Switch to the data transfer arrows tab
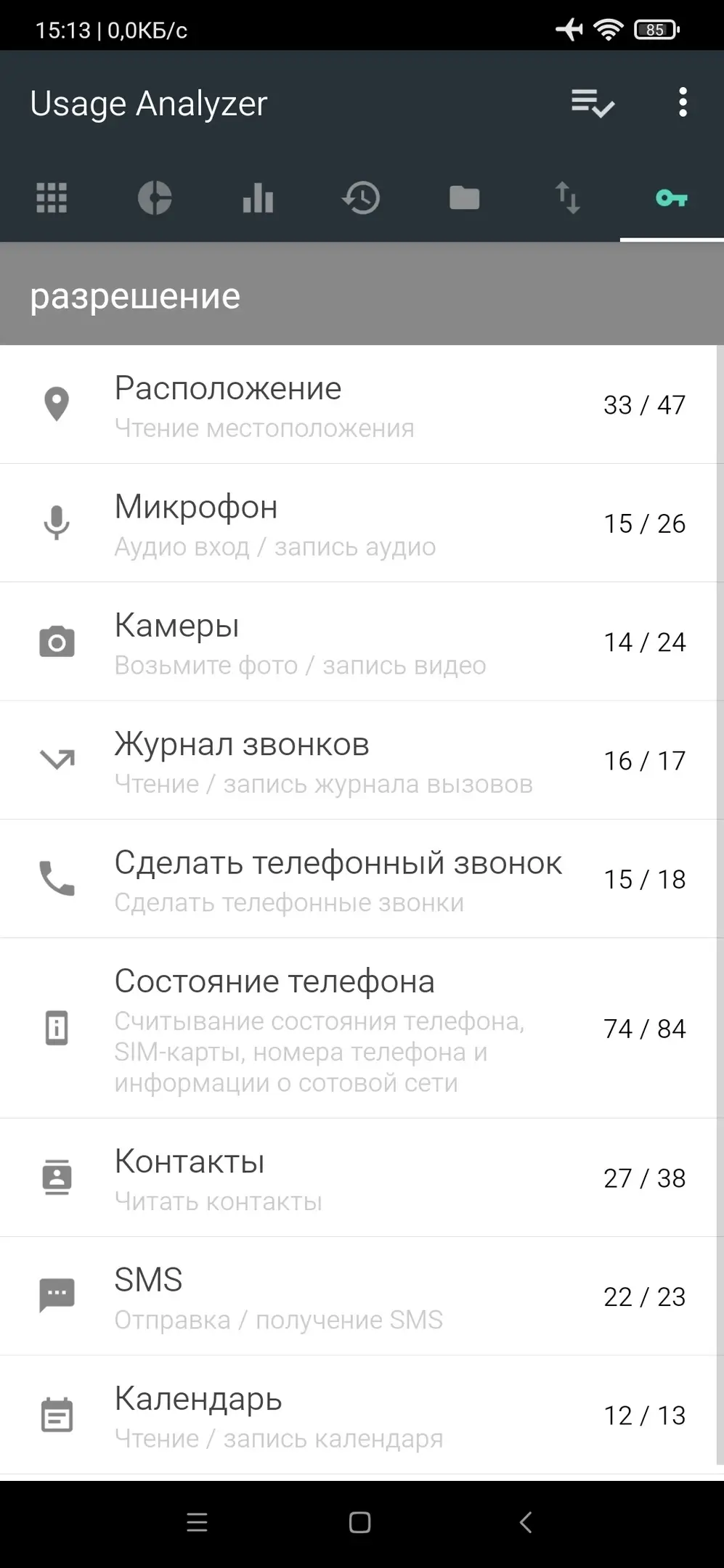The height and width of the screenshot is (1568, 724). click(567, 197)
